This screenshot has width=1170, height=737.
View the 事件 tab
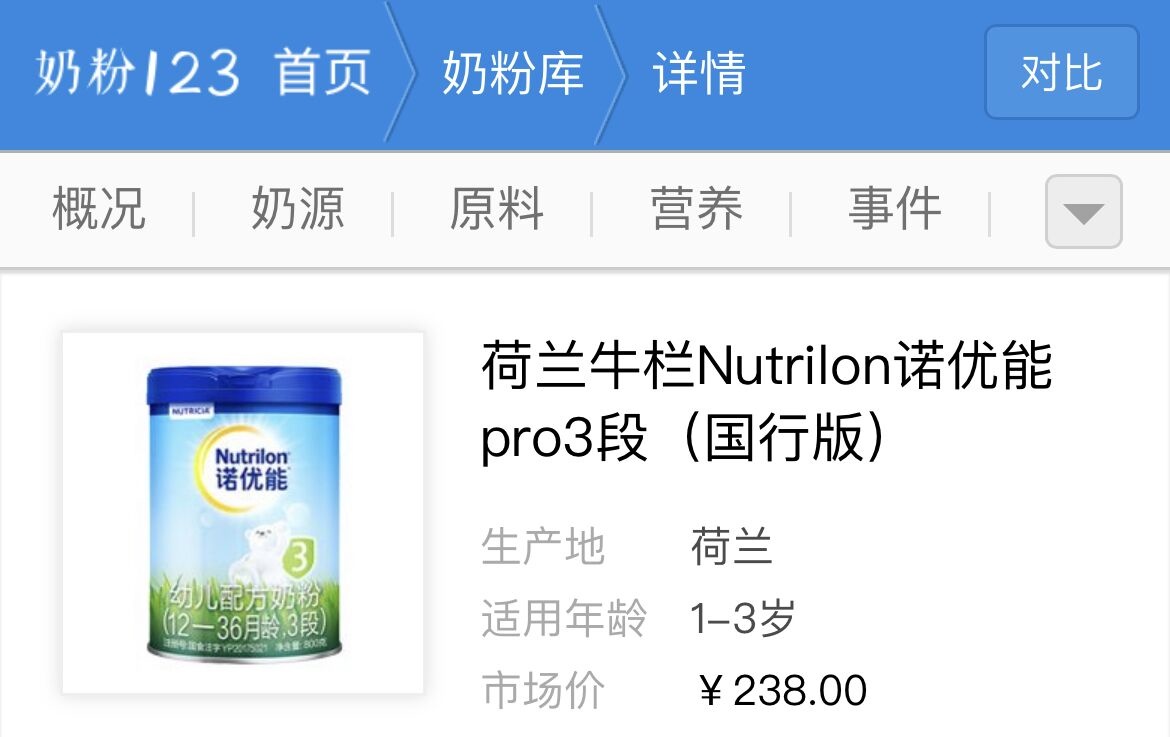tap(894, 210)
